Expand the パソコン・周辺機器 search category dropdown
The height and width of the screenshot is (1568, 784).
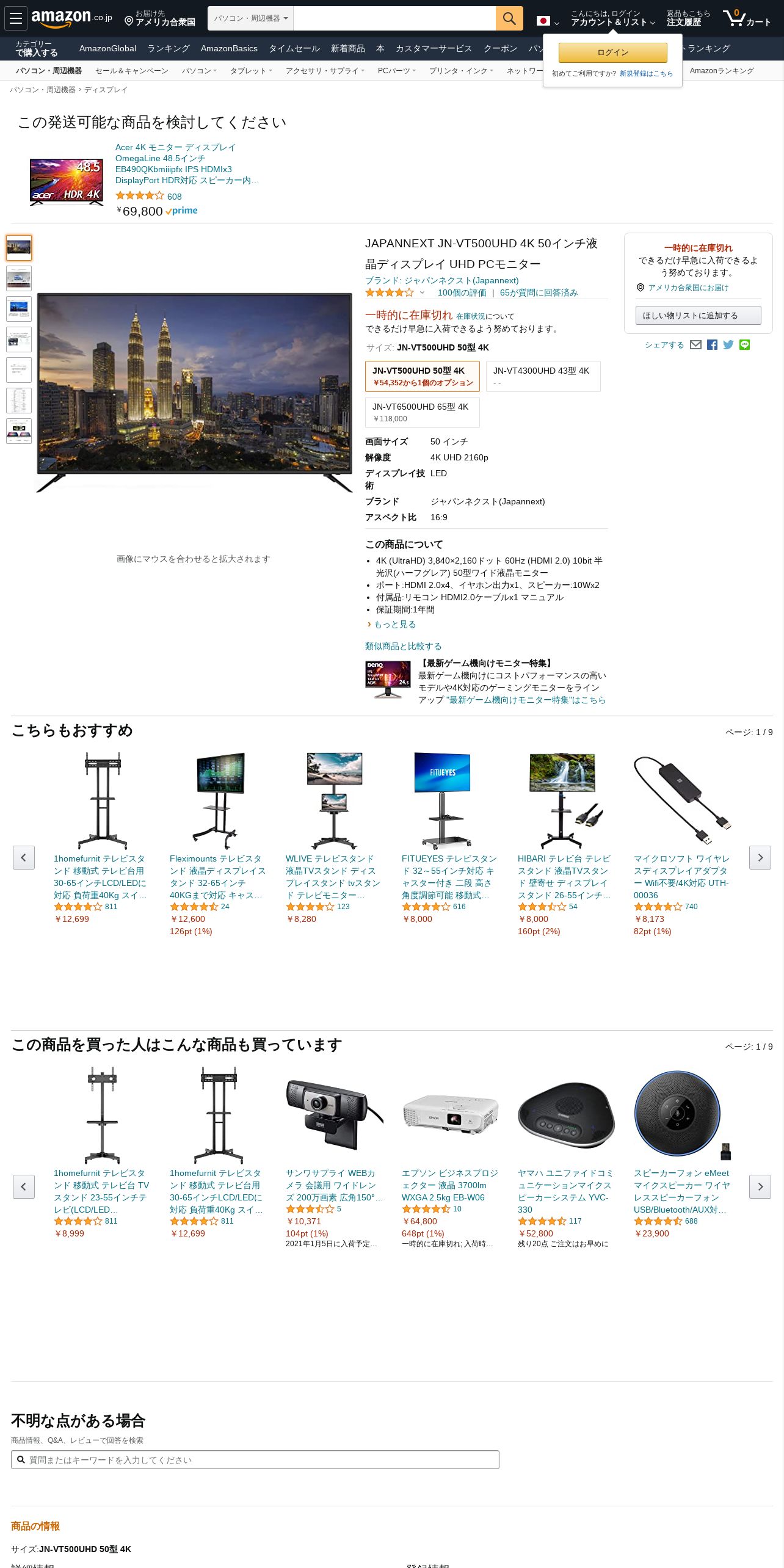tap(250, 18)
